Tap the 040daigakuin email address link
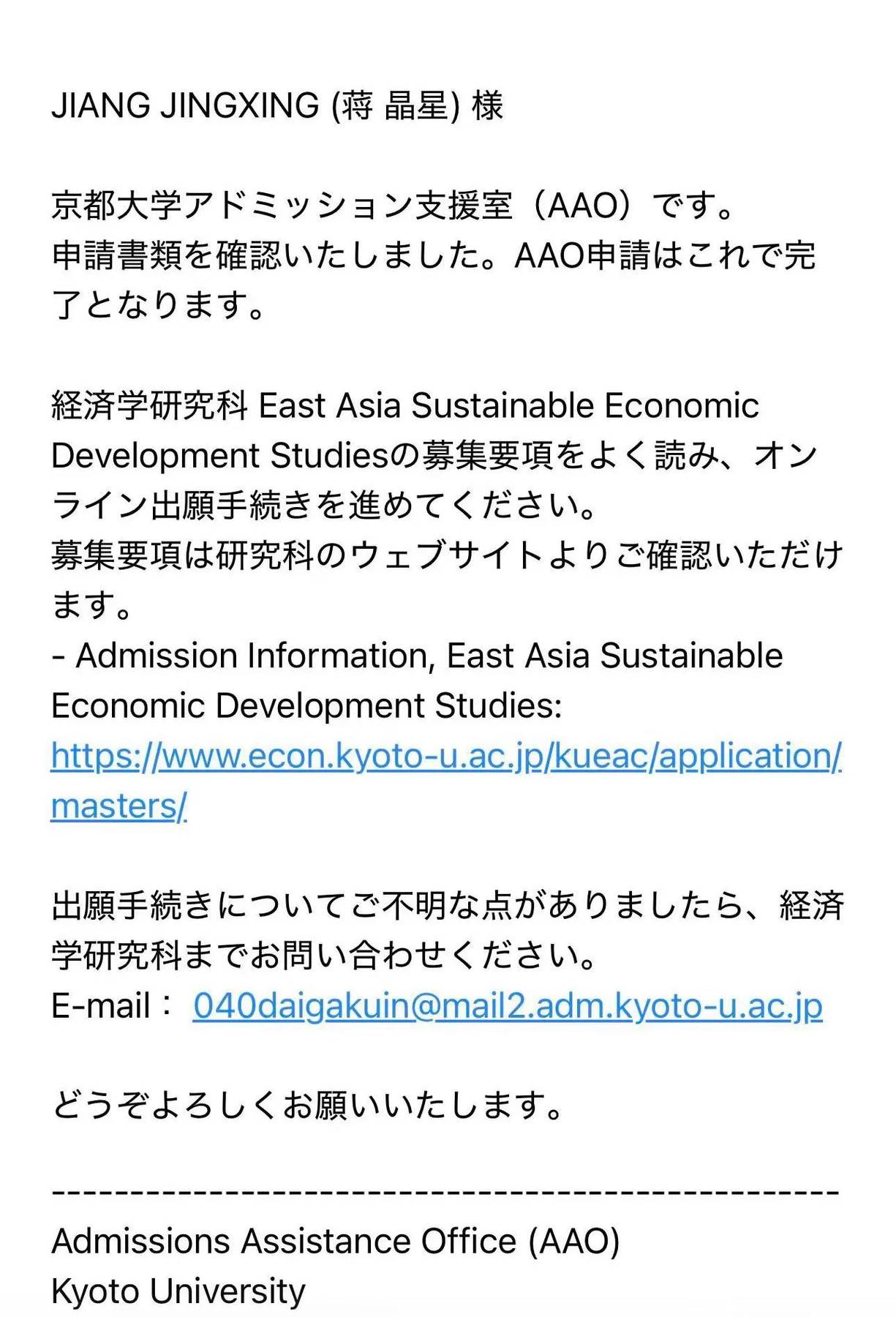Image resolution: width=896 pixels, height=1317 pixels. pos(508,1007)
